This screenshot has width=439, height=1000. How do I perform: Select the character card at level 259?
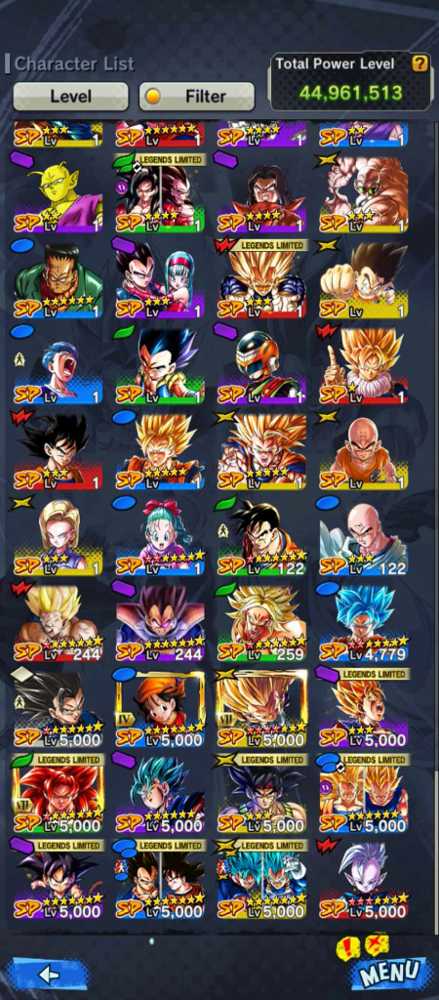[x=261, y=621]
